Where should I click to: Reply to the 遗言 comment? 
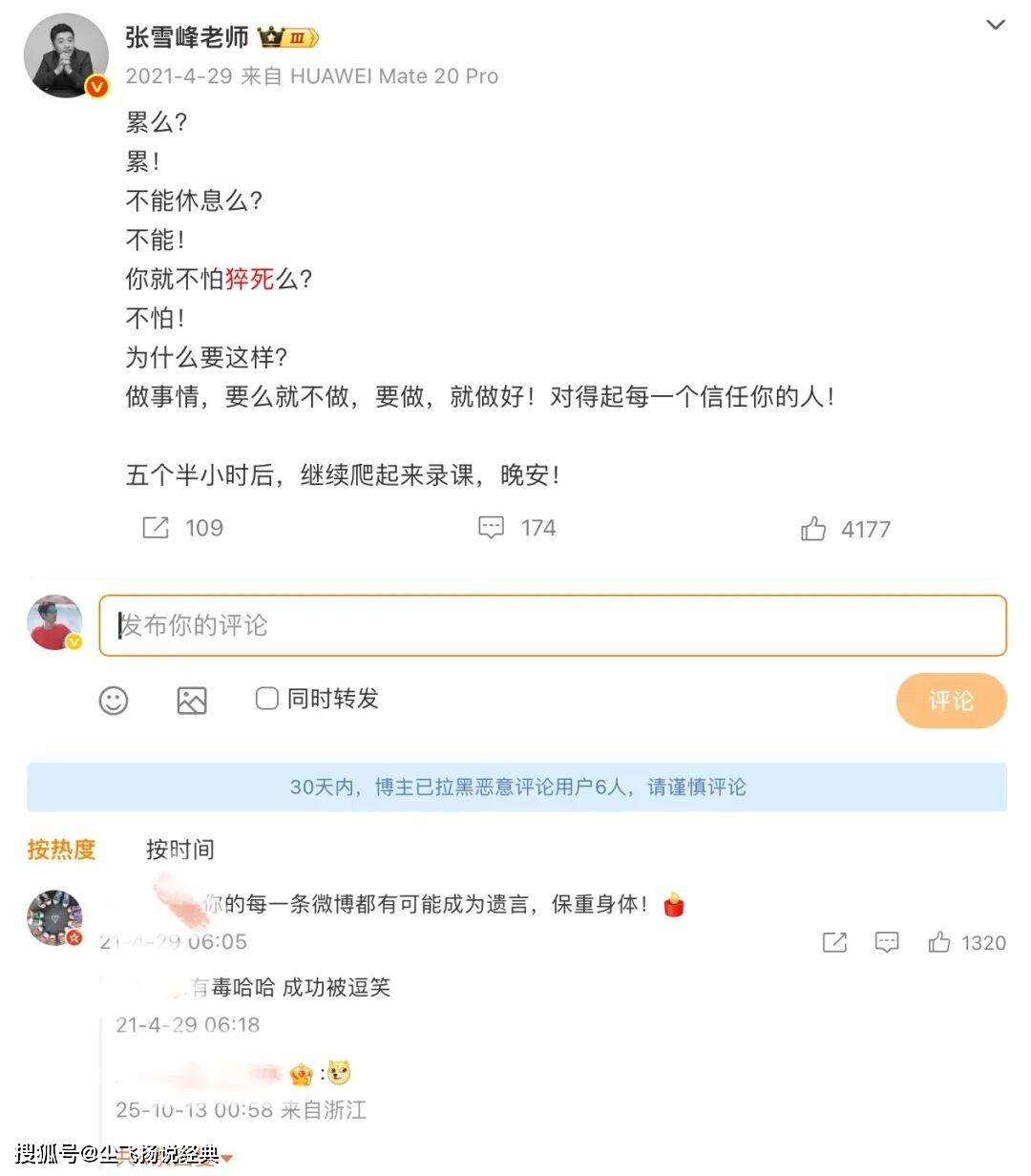coord(887,942)
